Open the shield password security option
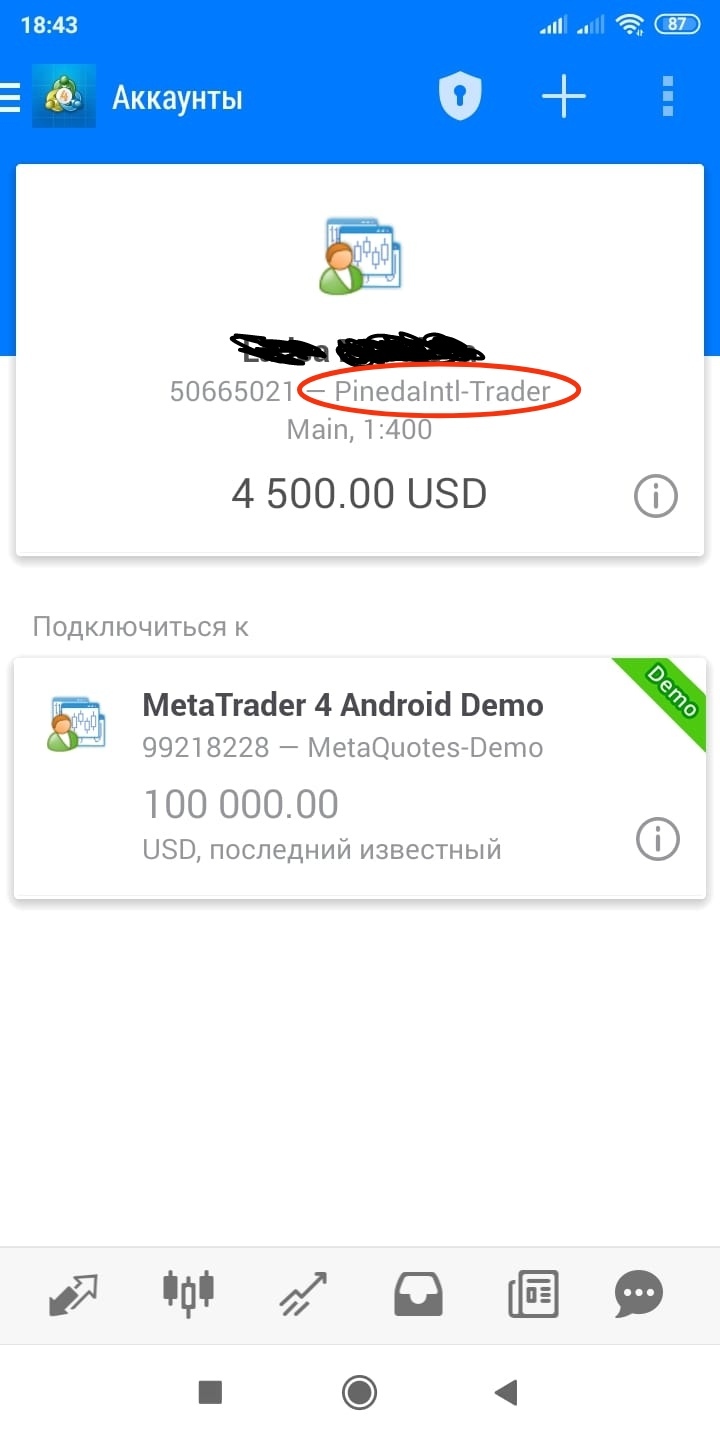Screen dimensions: 720x1440 pyautogui.click(x=460, y=98)
